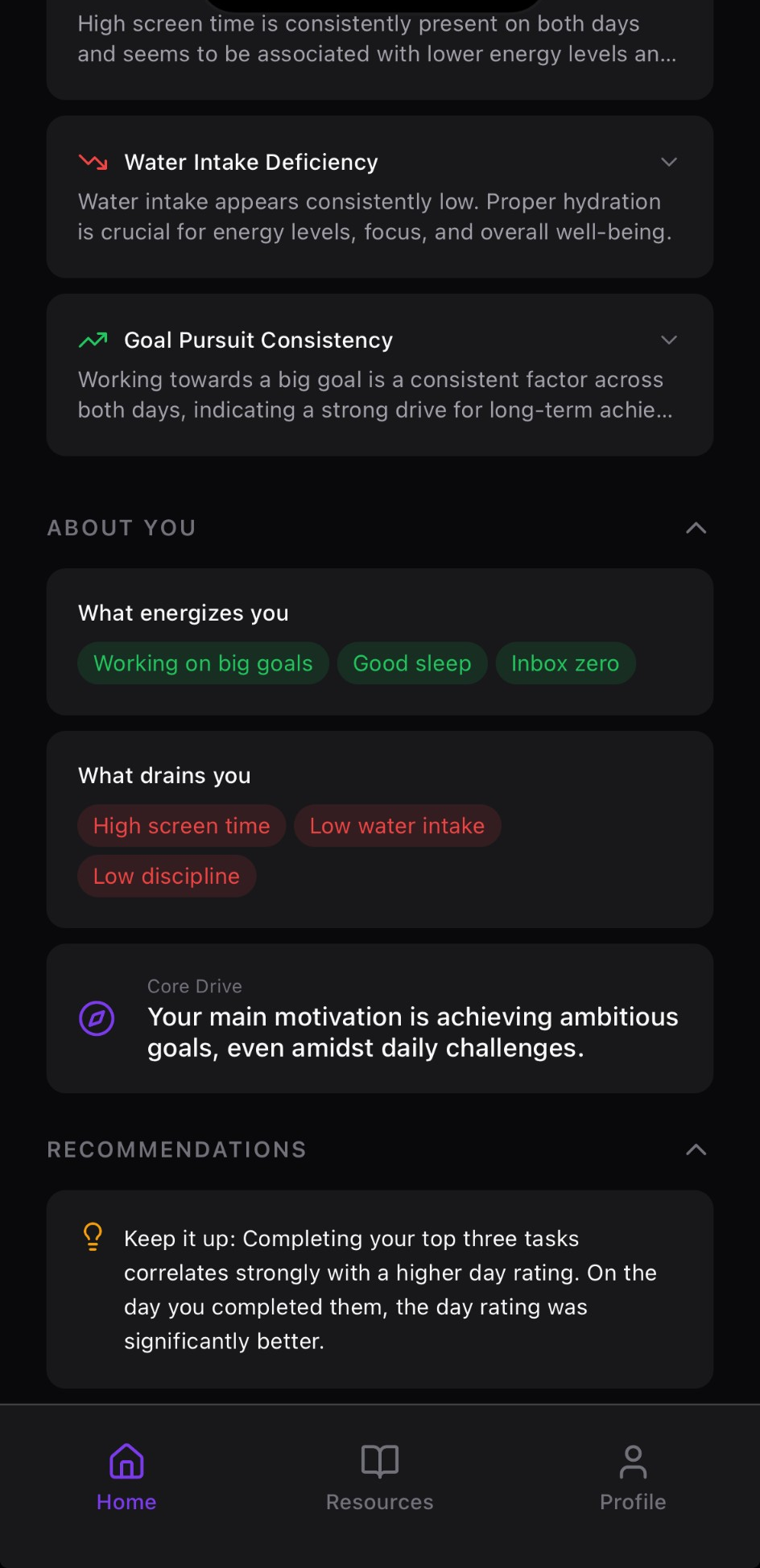Go to the Home tab

[x=126, y=1479]
